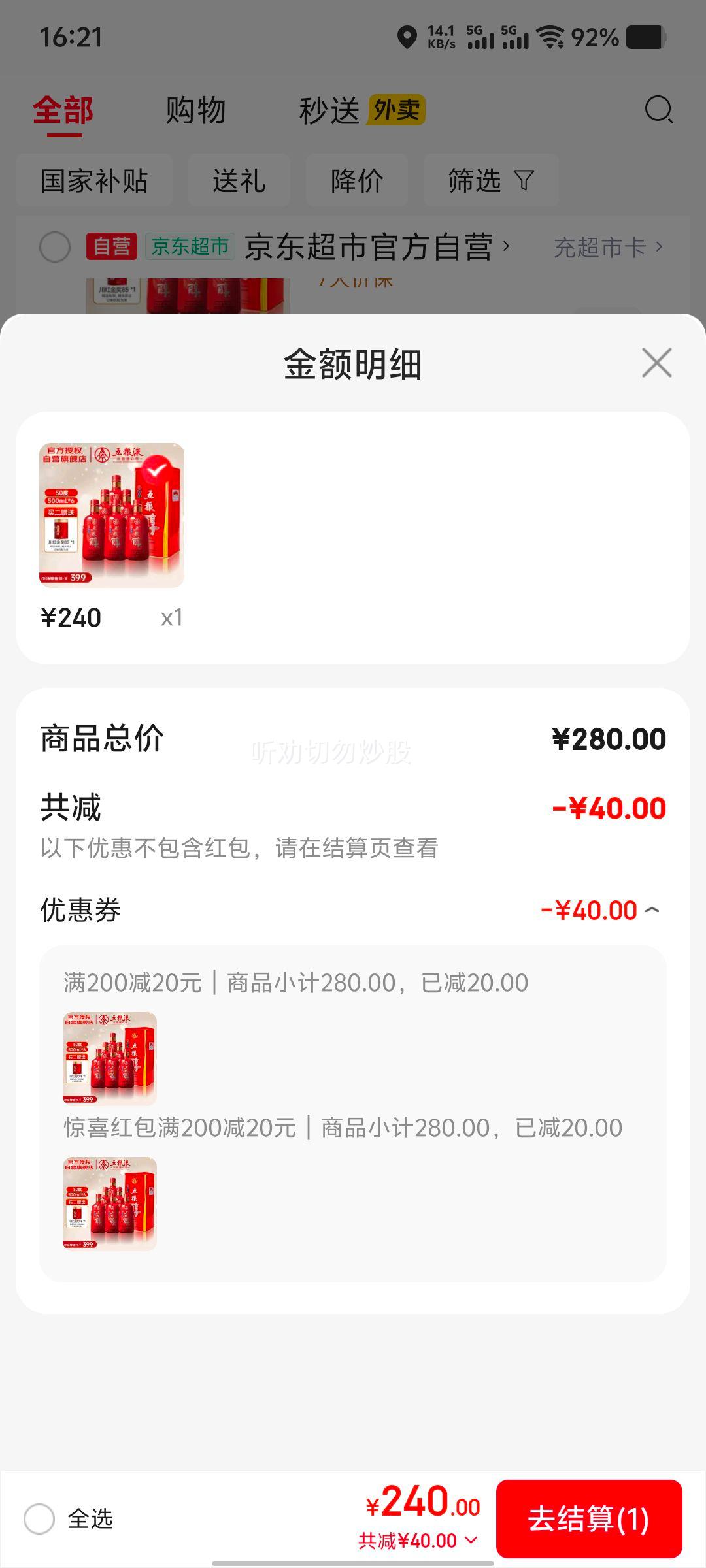Tap the 京东超市 green store badge
This screenshot has width=706, height=1568.
click(x=190, y=247)
